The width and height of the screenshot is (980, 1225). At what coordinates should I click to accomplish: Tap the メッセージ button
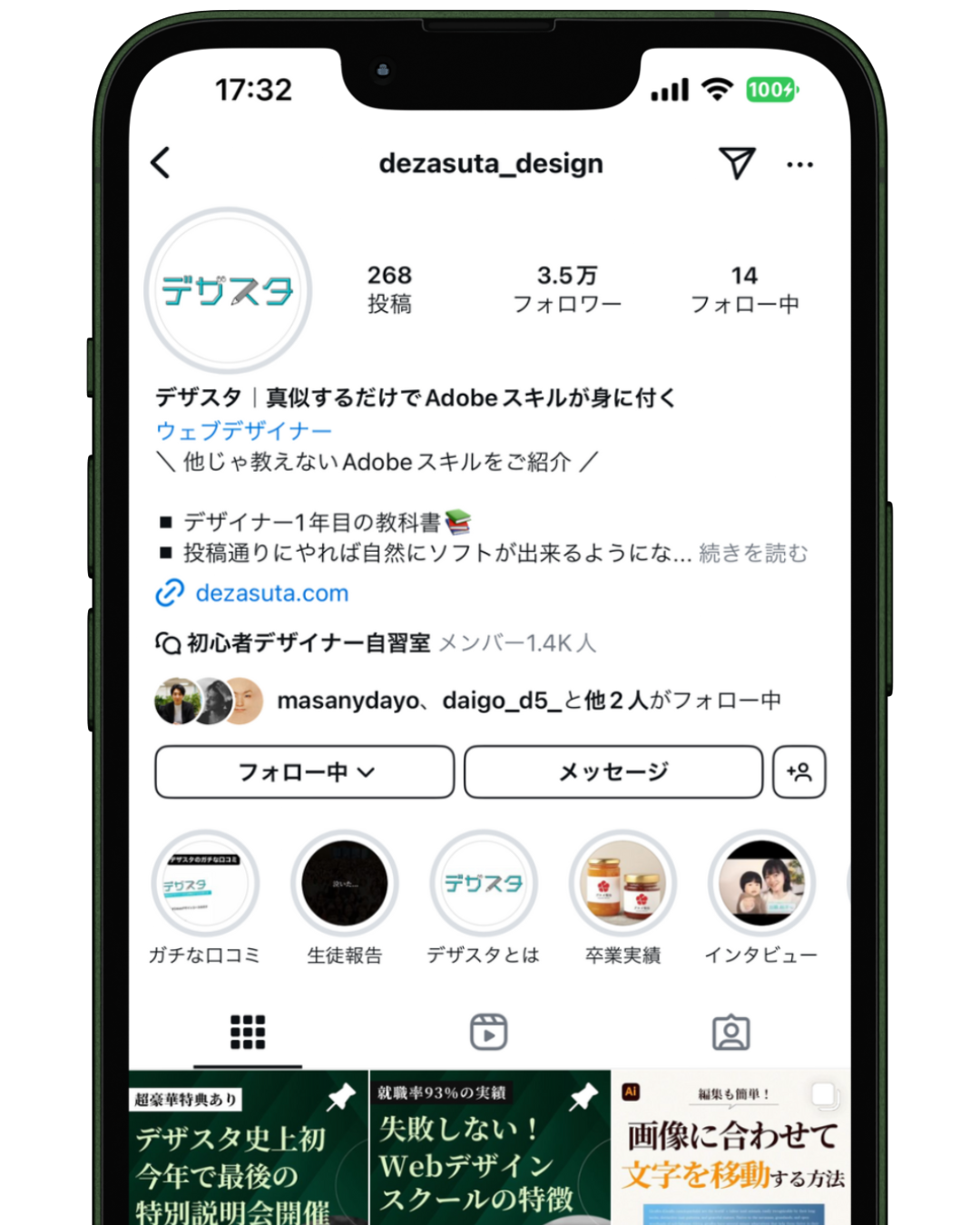pyautogui.click(x=613, y=772)
